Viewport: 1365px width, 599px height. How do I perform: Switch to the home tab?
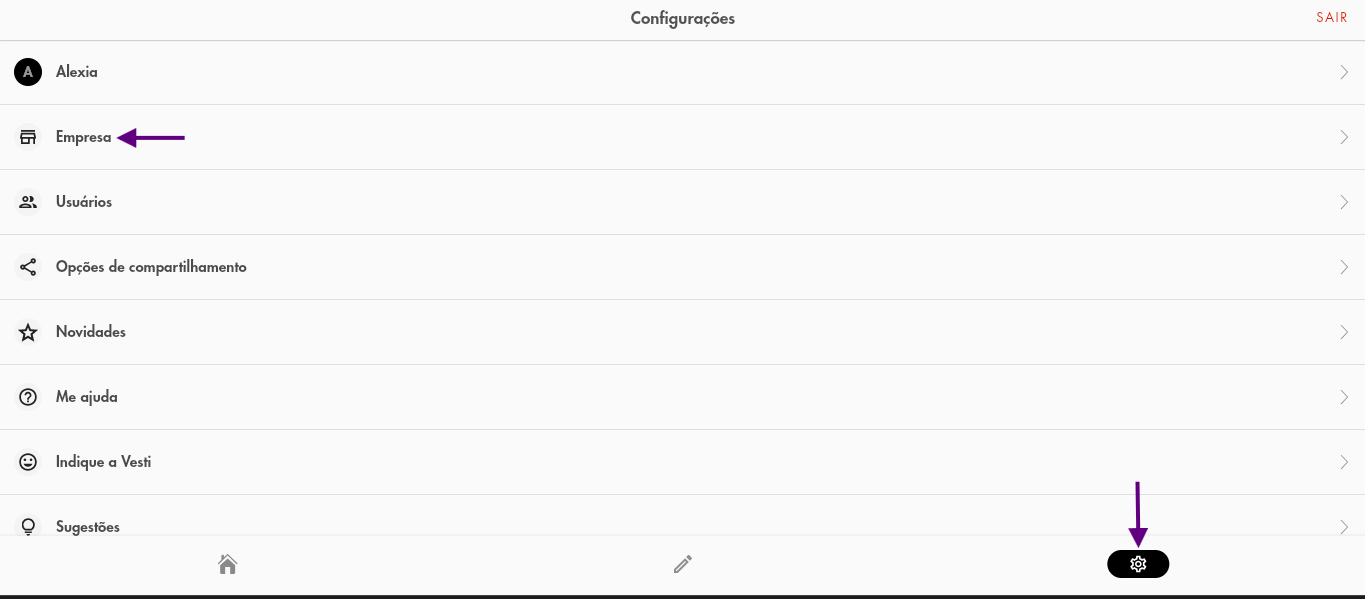click(228, 565)
